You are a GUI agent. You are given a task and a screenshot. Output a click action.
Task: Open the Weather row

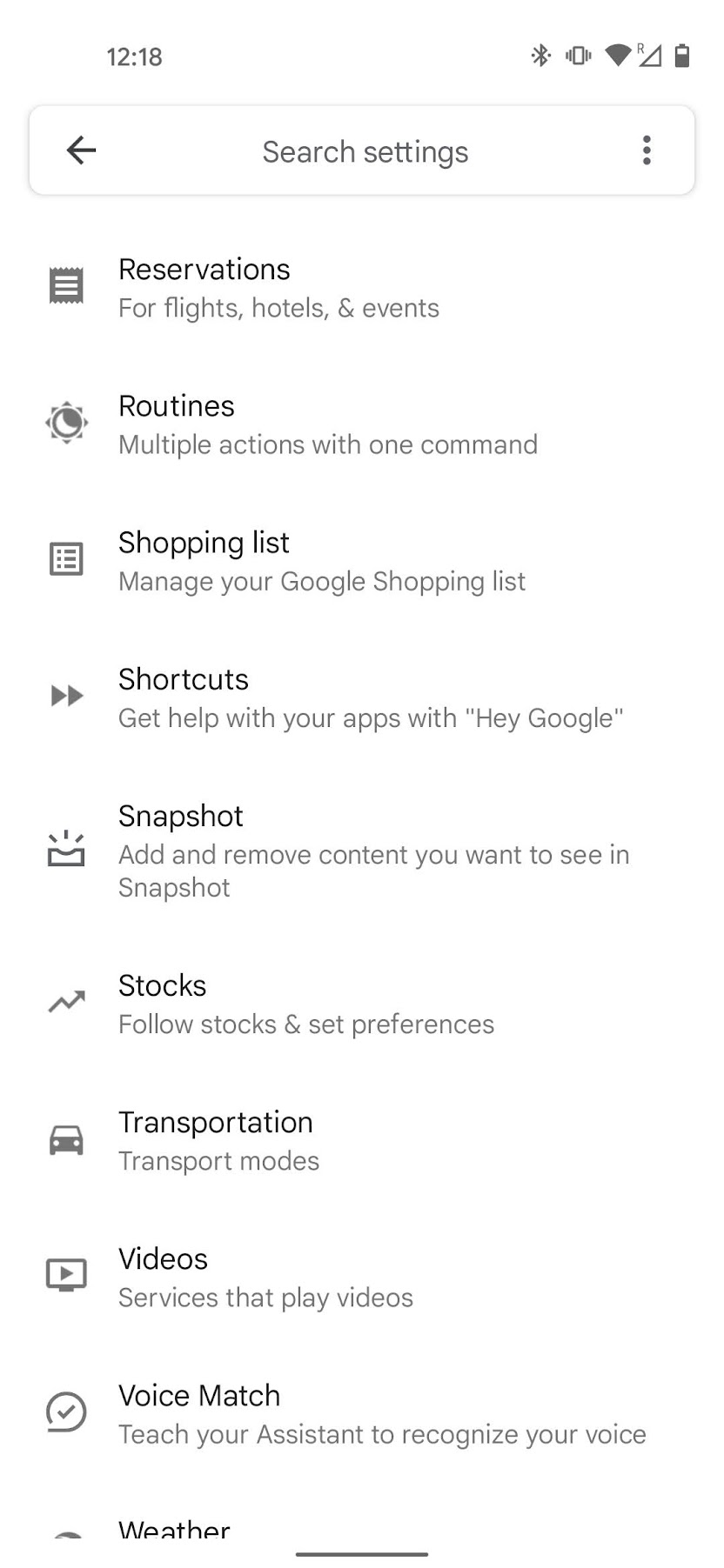point(174,1529)
